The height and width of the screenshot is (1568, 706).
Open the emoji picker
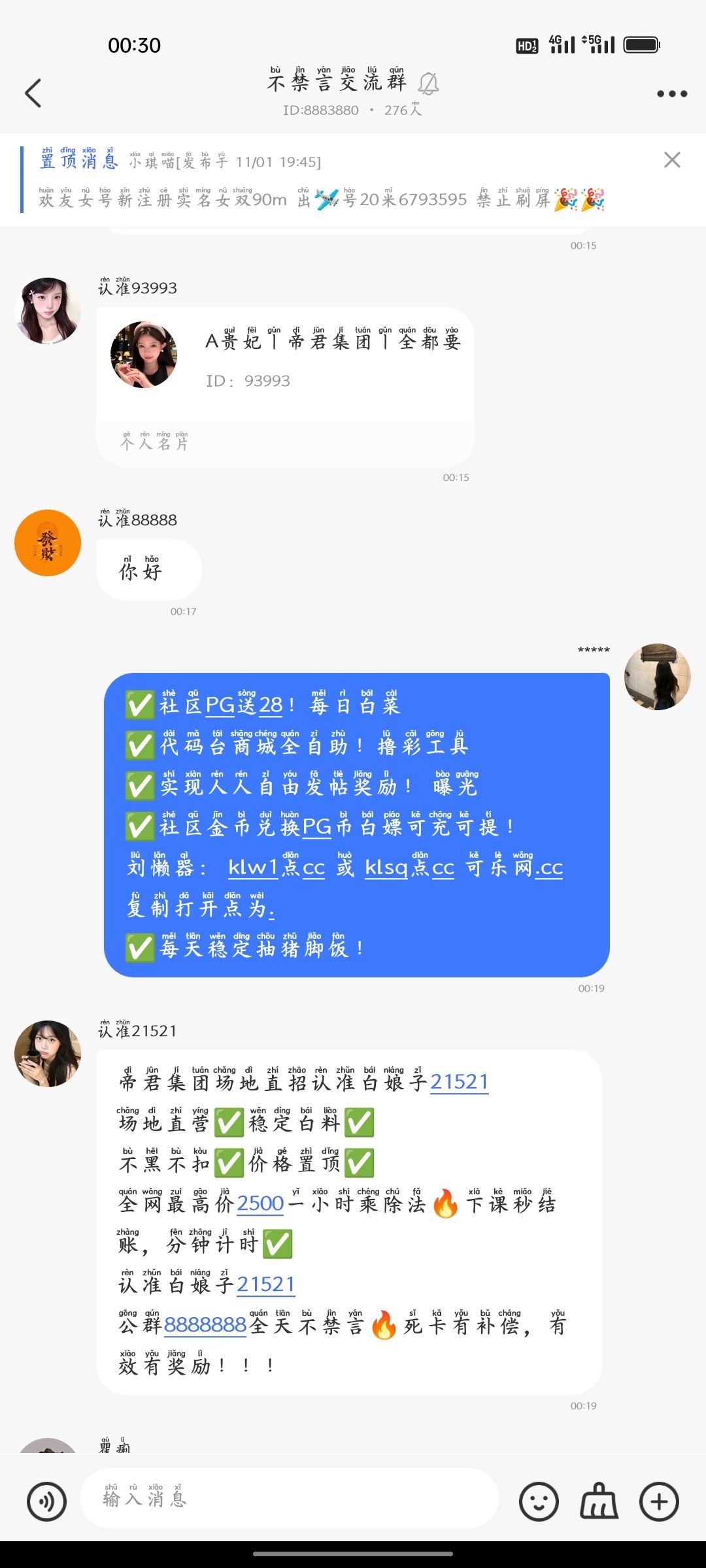click(x=539, y=1501)
